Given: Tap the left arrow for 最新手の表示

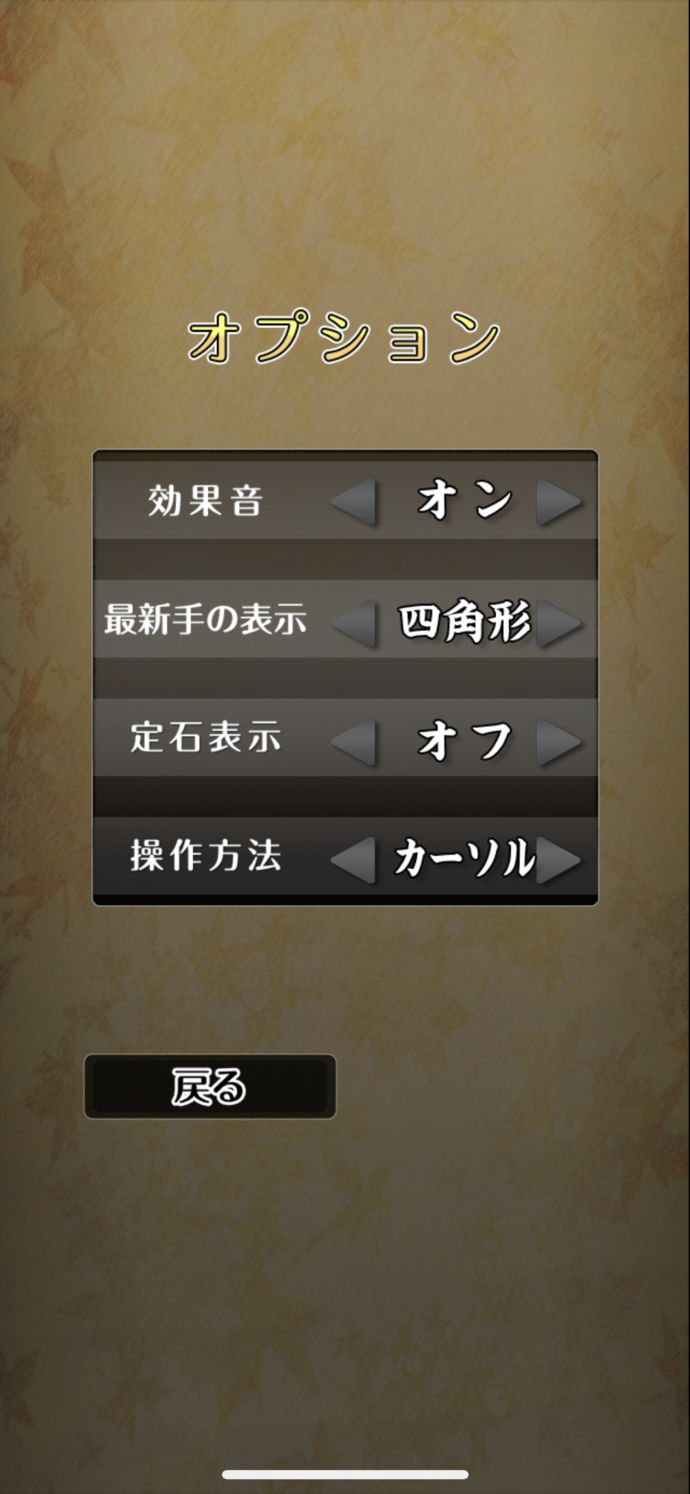Looking at the screenshot, I should 354,623.
